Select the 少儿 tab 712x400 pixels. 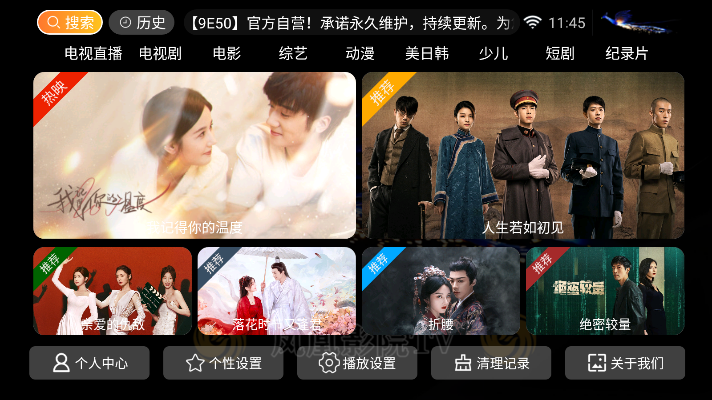(493, 53)
